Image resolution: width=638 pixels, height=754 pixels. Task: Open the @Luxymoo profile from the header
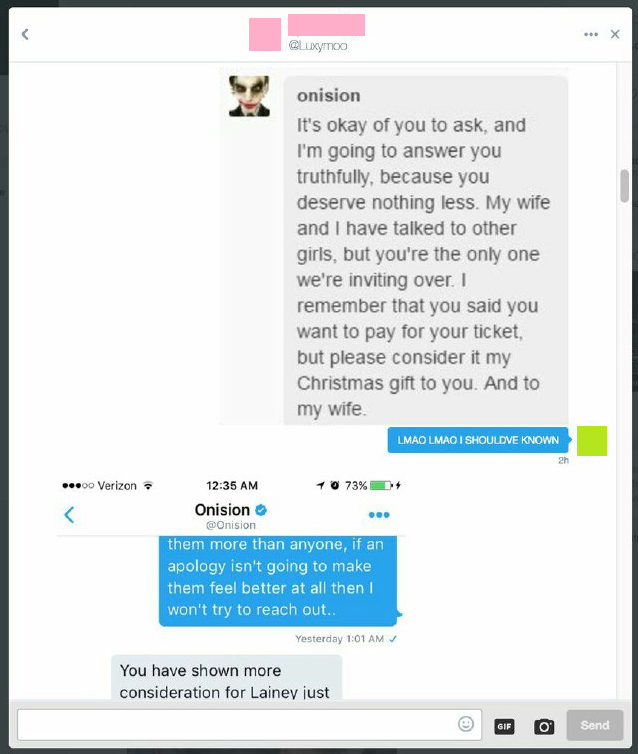pyautogui.click(x=318, y=46)
